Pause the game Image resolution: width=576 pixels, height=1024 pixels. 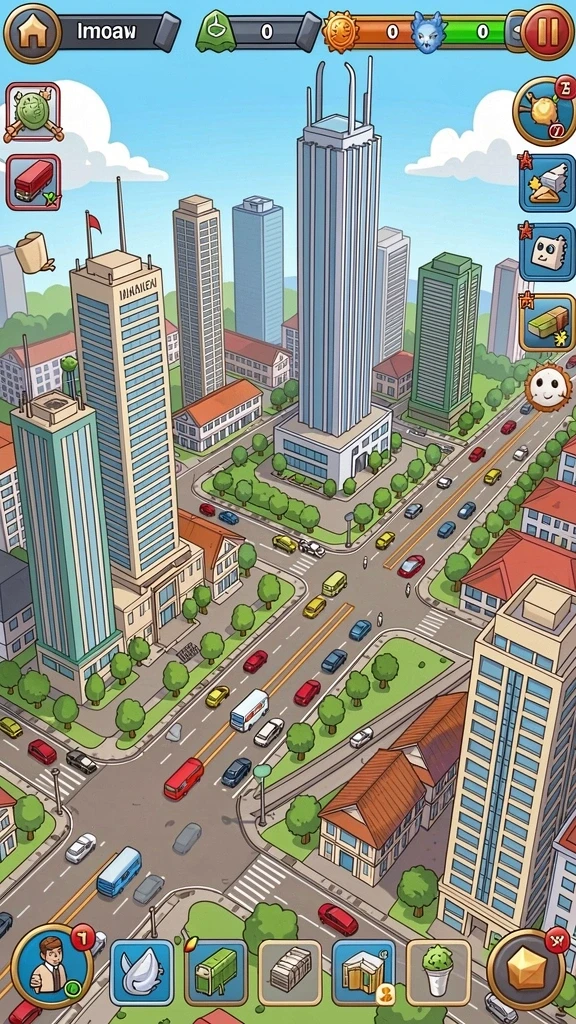coord(547,33)
